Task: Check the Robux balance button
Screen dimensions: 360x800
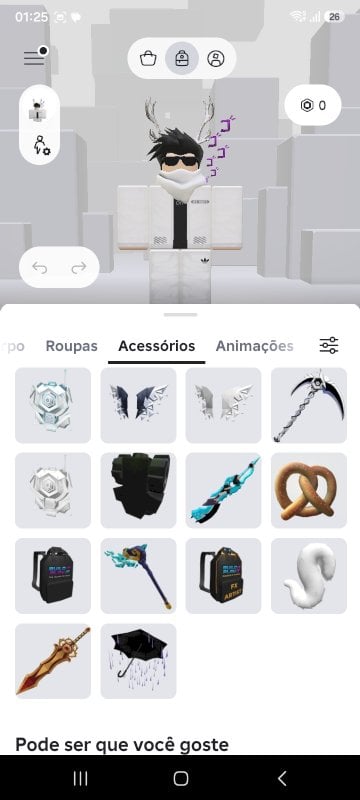Action: point(313,105)
